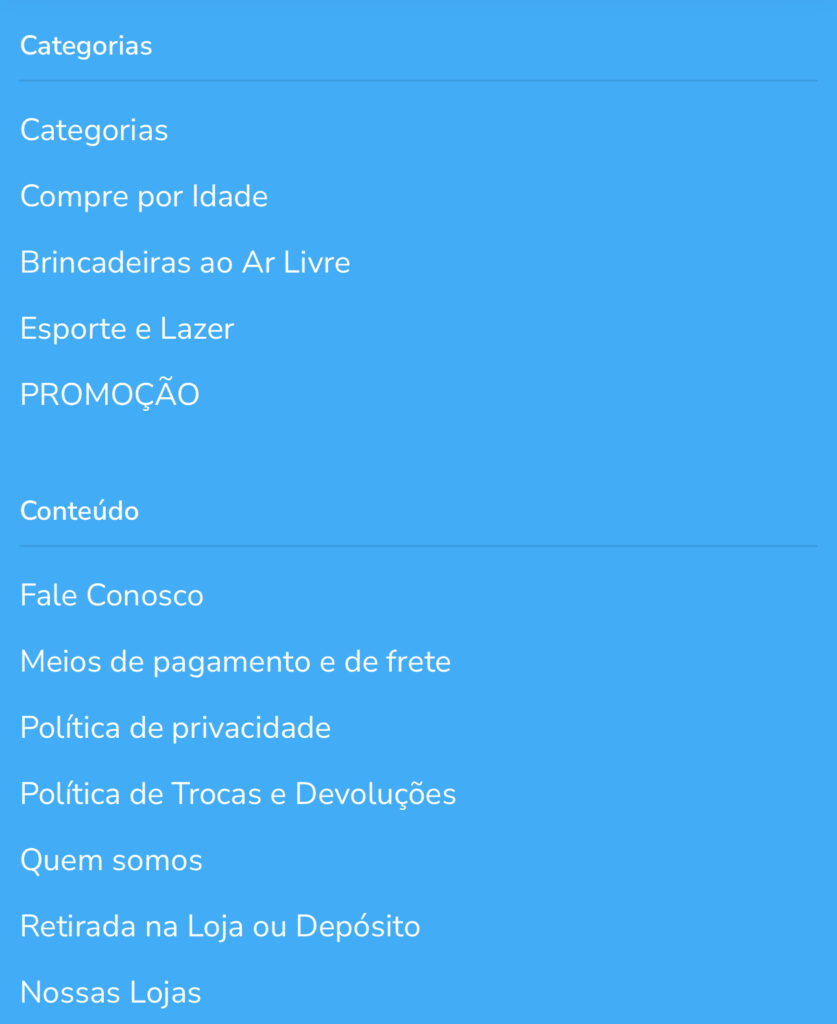Open Retirada na Loja ou Depósito
The image size is (837, 1024).
220,926
